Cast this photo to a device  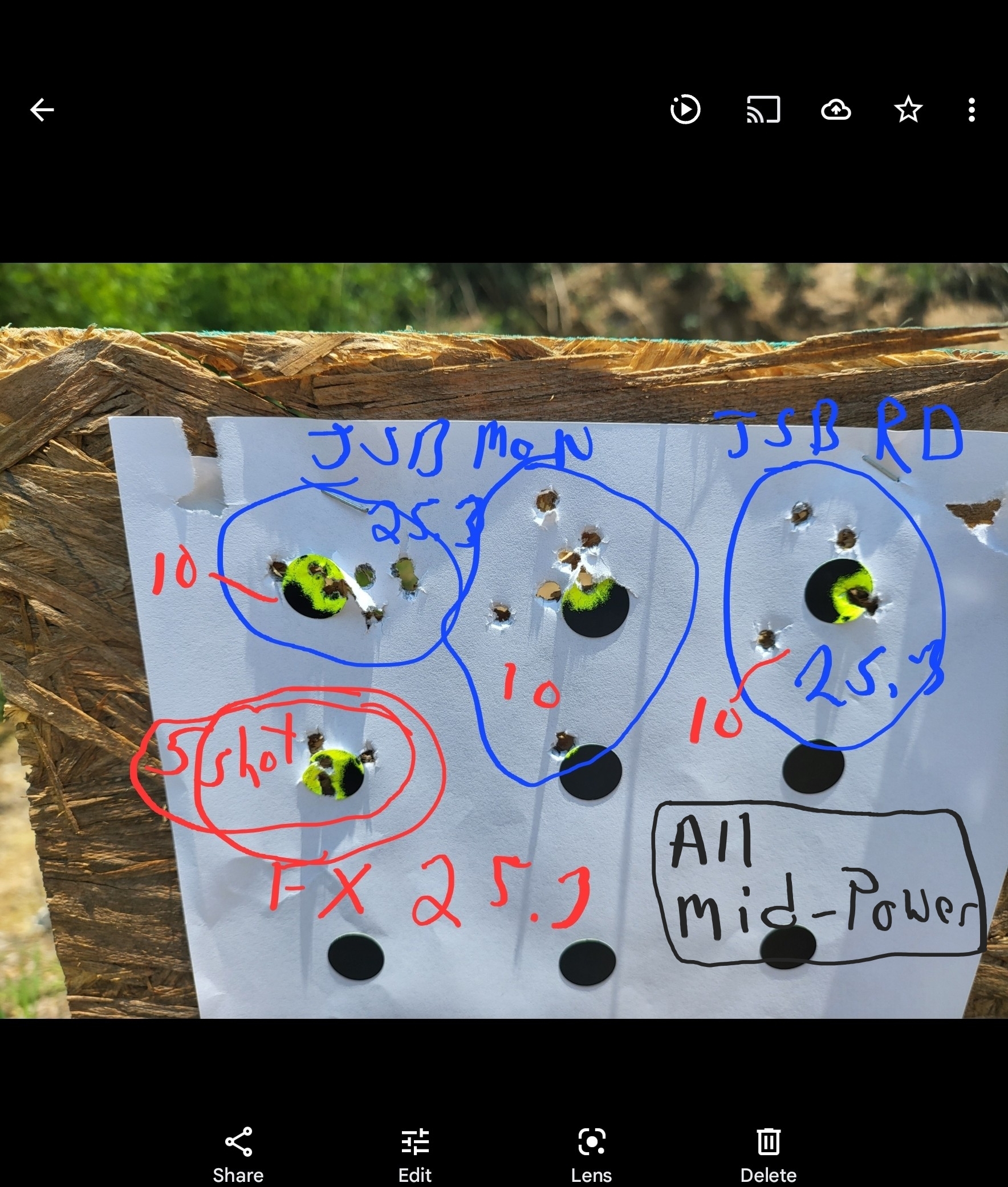point(763,109)
